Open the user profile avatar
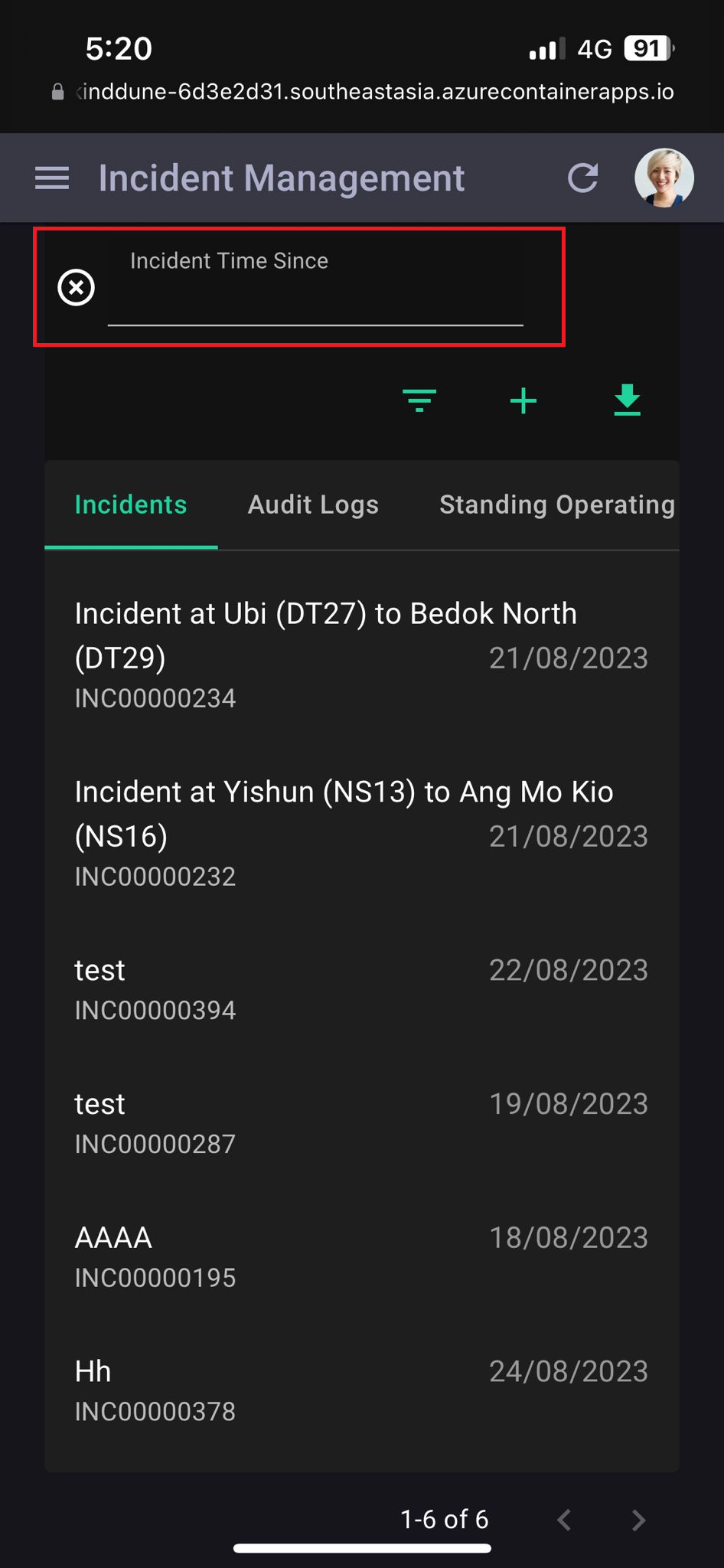Image resolution: width=724 pixels, height=1568 pixels. (x=664, y=178)
